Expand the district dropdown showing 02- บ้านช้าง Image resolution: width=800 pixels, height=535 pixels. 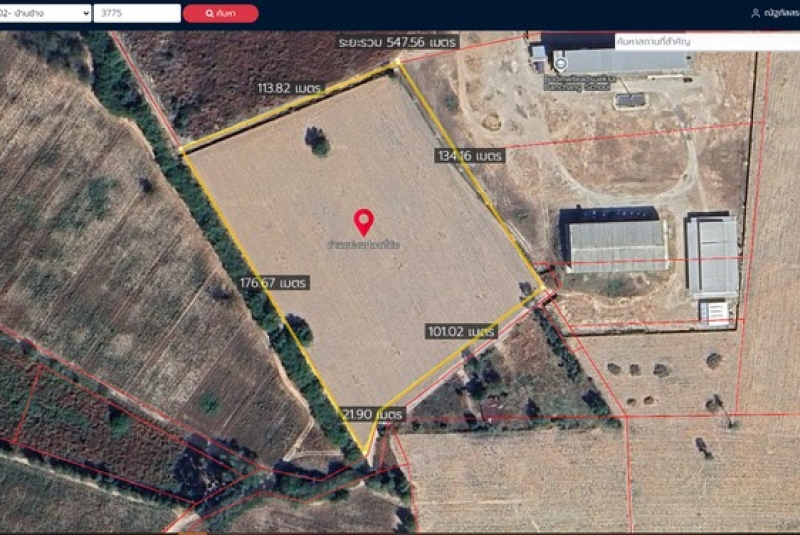point(45,14)
